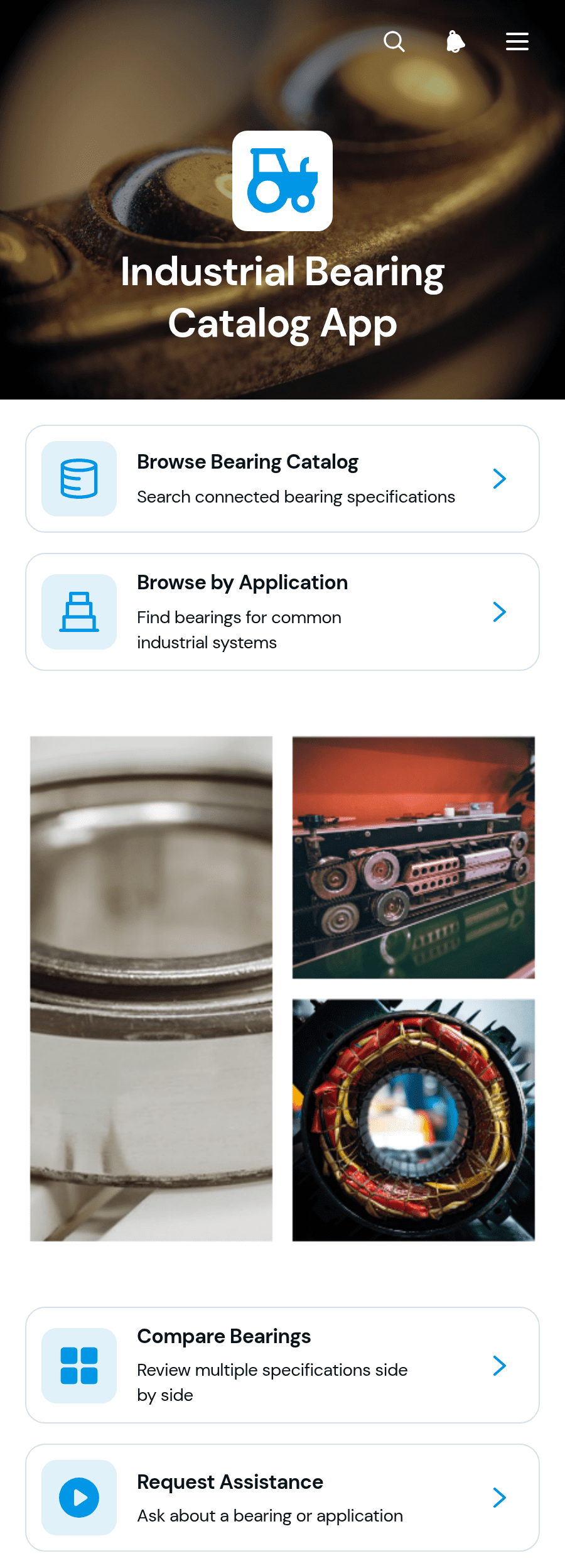Open the notifications bell
Viewport: 565px width, 1568px height.
pyautogui.click(x=455, y=41)
